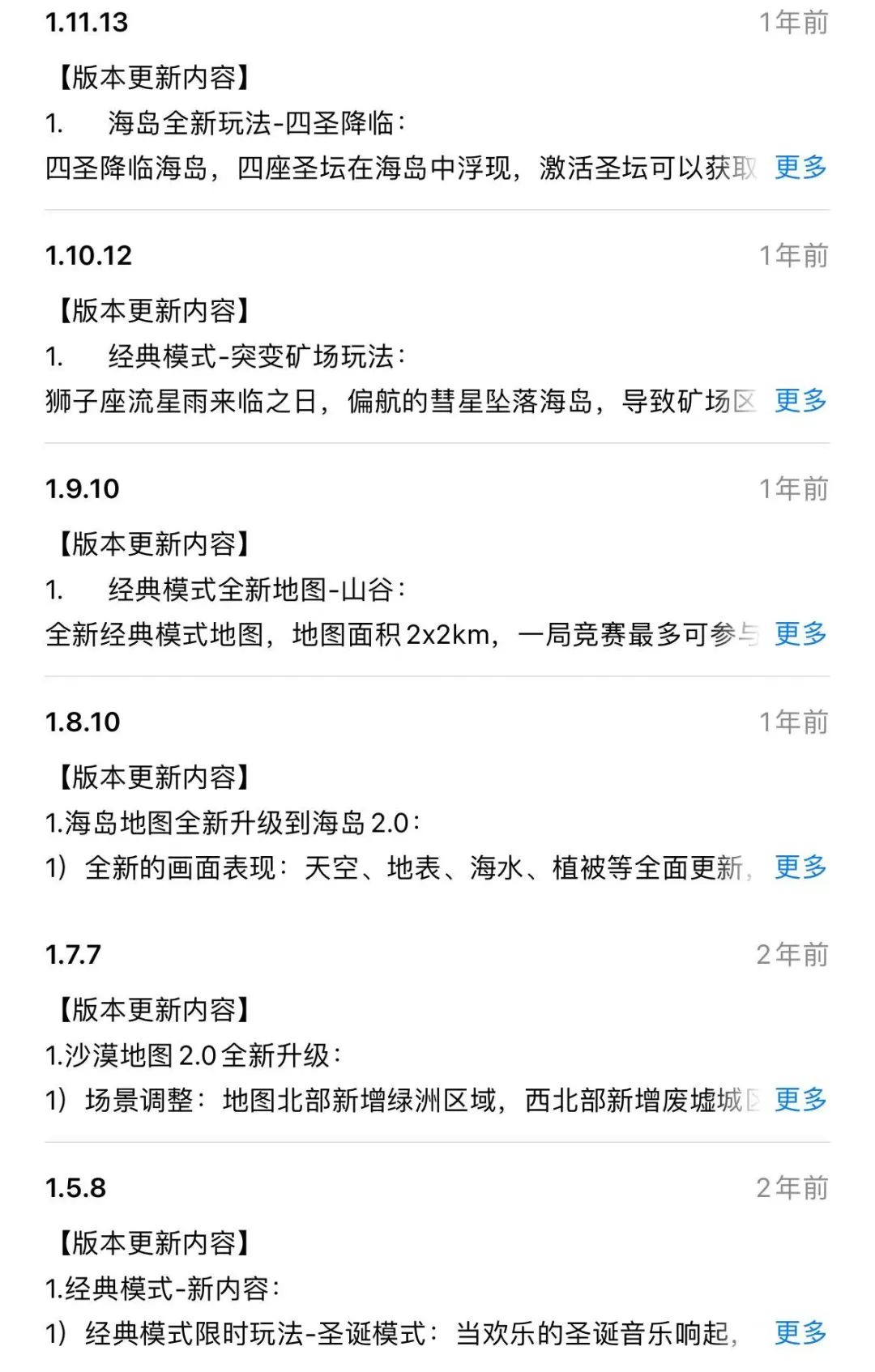The height and width of the screenshot is (1372, 875).
Task: Expand 更多 for version 1.11.13 notes
Action: pyautogui.click(x=800, y=168)
